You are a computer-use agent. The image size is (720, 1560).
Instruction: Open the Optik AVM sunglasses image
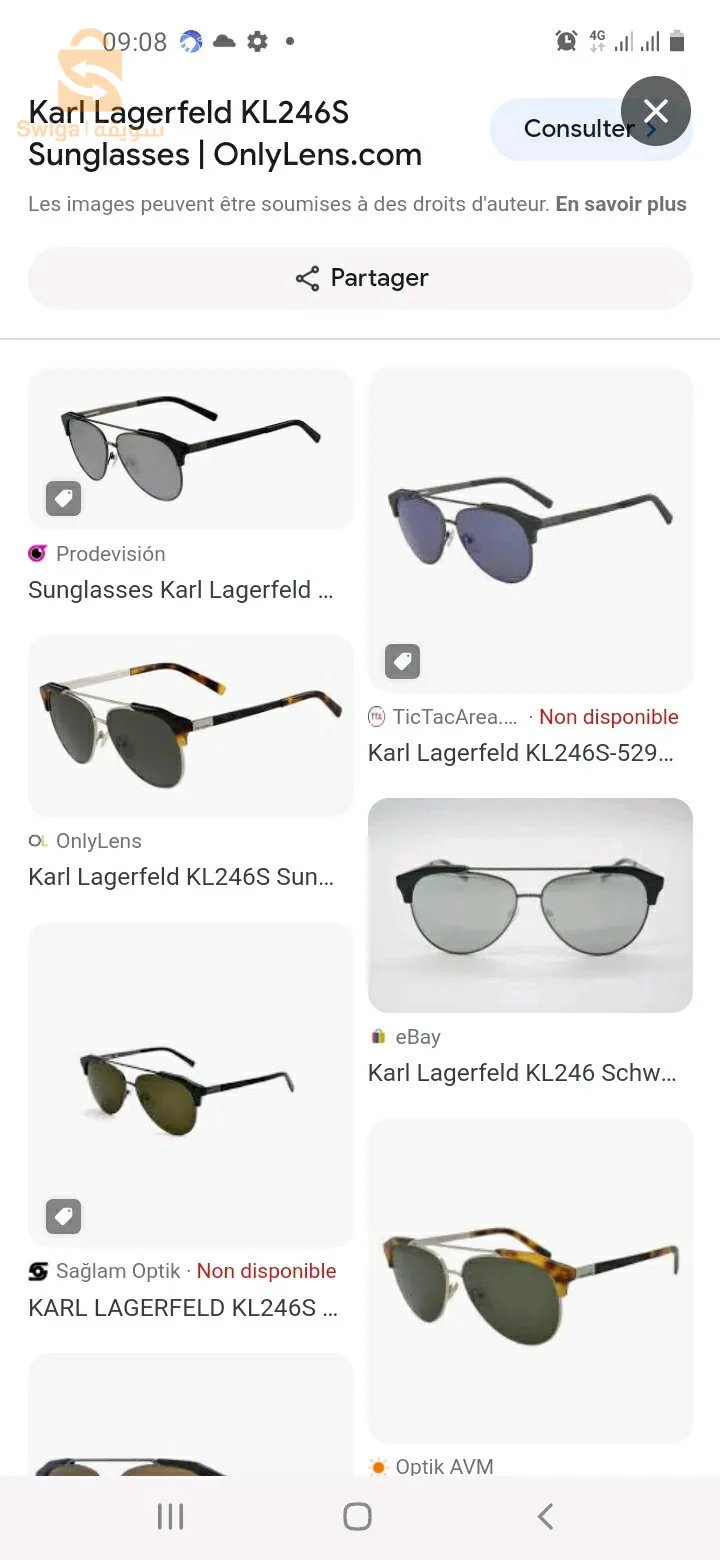[x=530, y=1280]
